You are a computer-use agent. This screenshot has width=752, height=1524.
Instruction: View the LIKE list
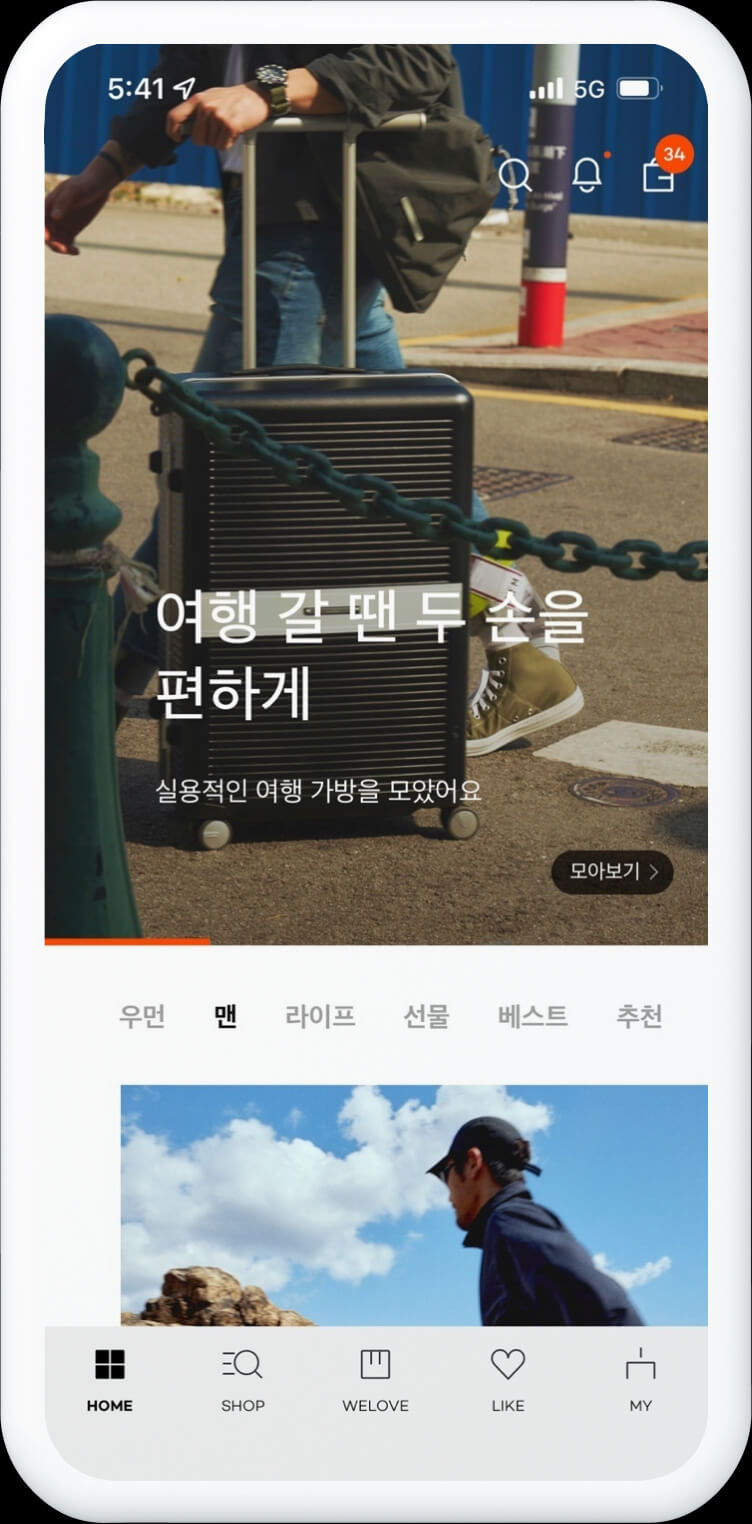click(508, 1380)
